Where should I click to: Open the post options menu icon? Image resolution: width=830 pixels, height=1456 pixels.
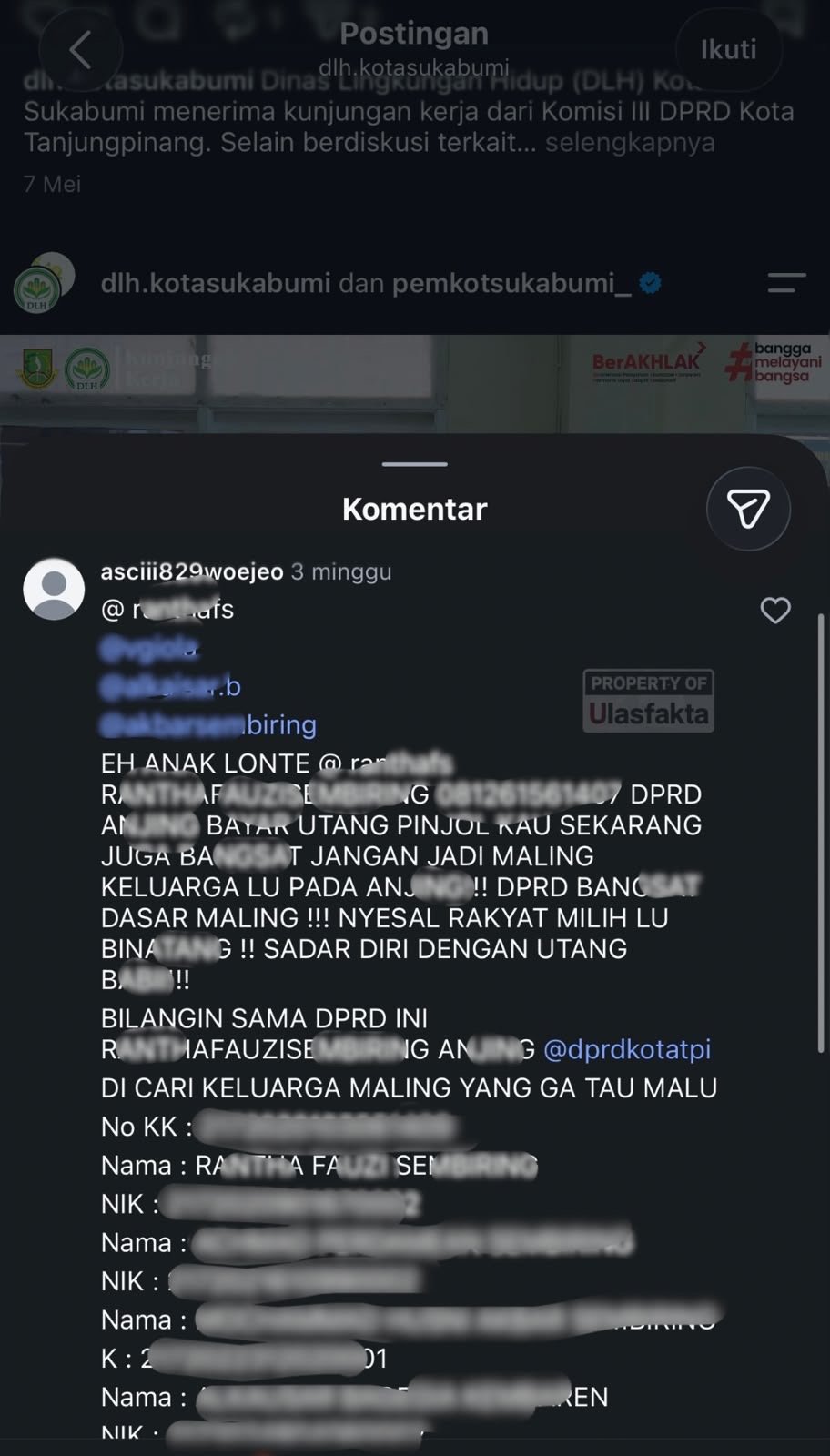pos(786,283)
